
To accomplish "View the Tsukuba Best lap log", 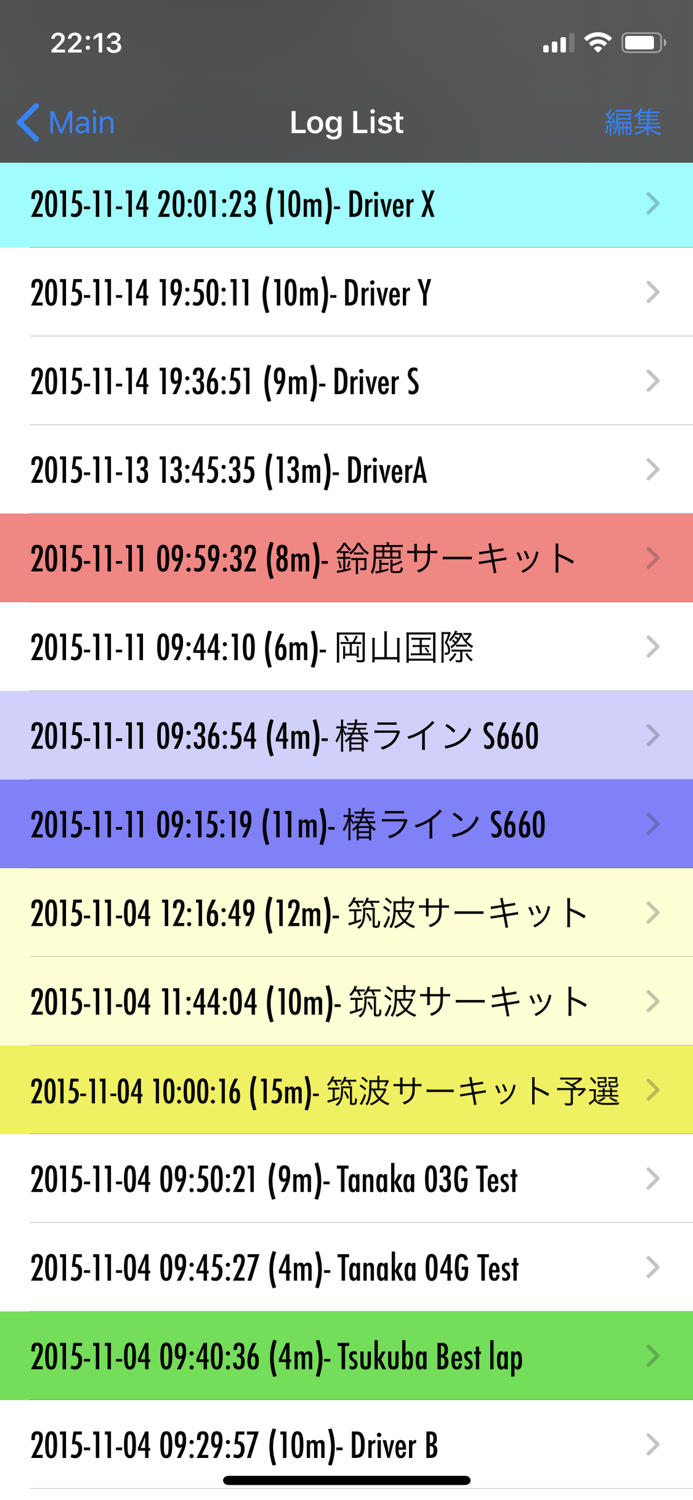I will coord(346,1357).
